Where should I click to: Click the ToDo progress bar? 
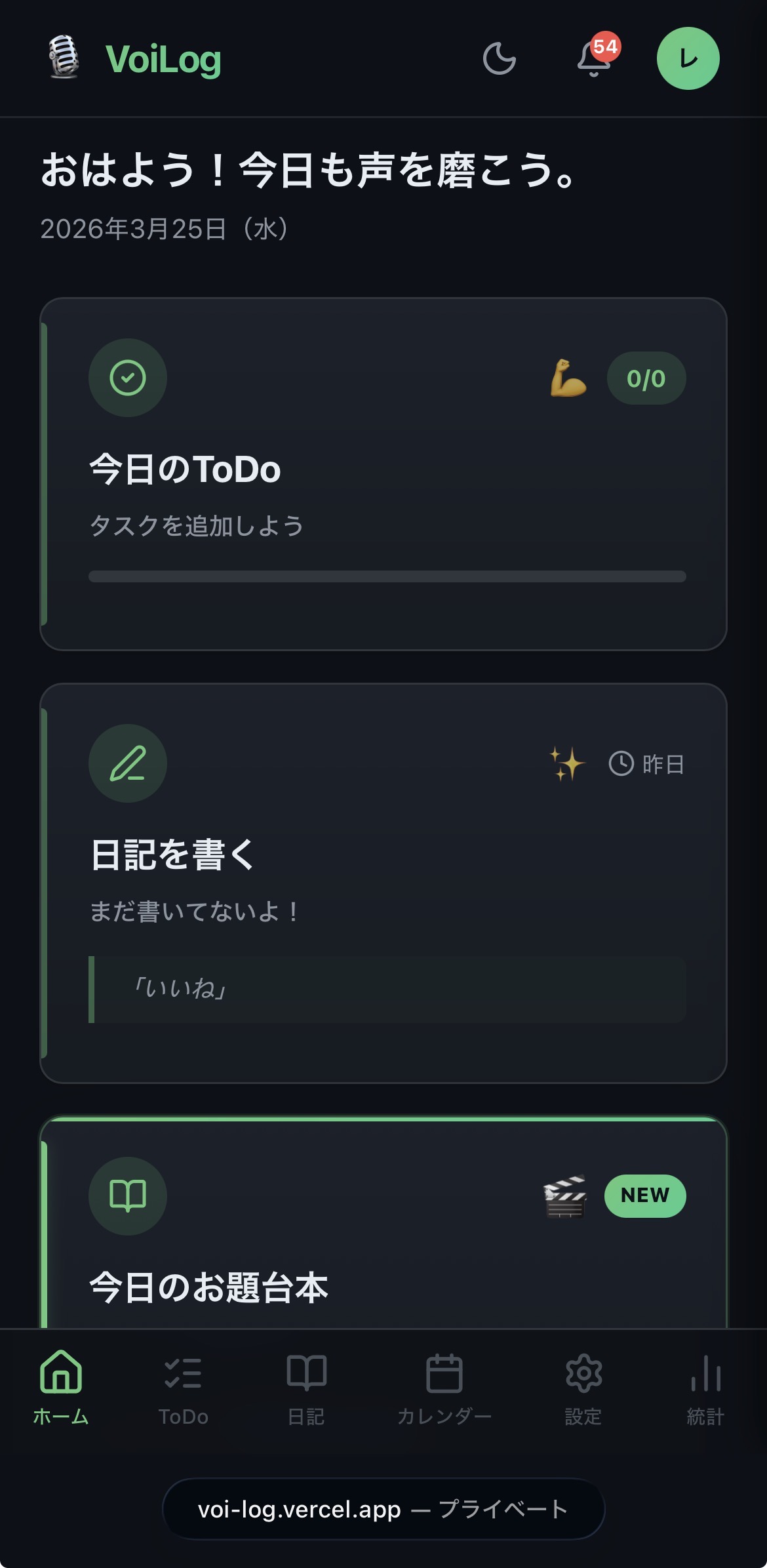click(387, 576)
